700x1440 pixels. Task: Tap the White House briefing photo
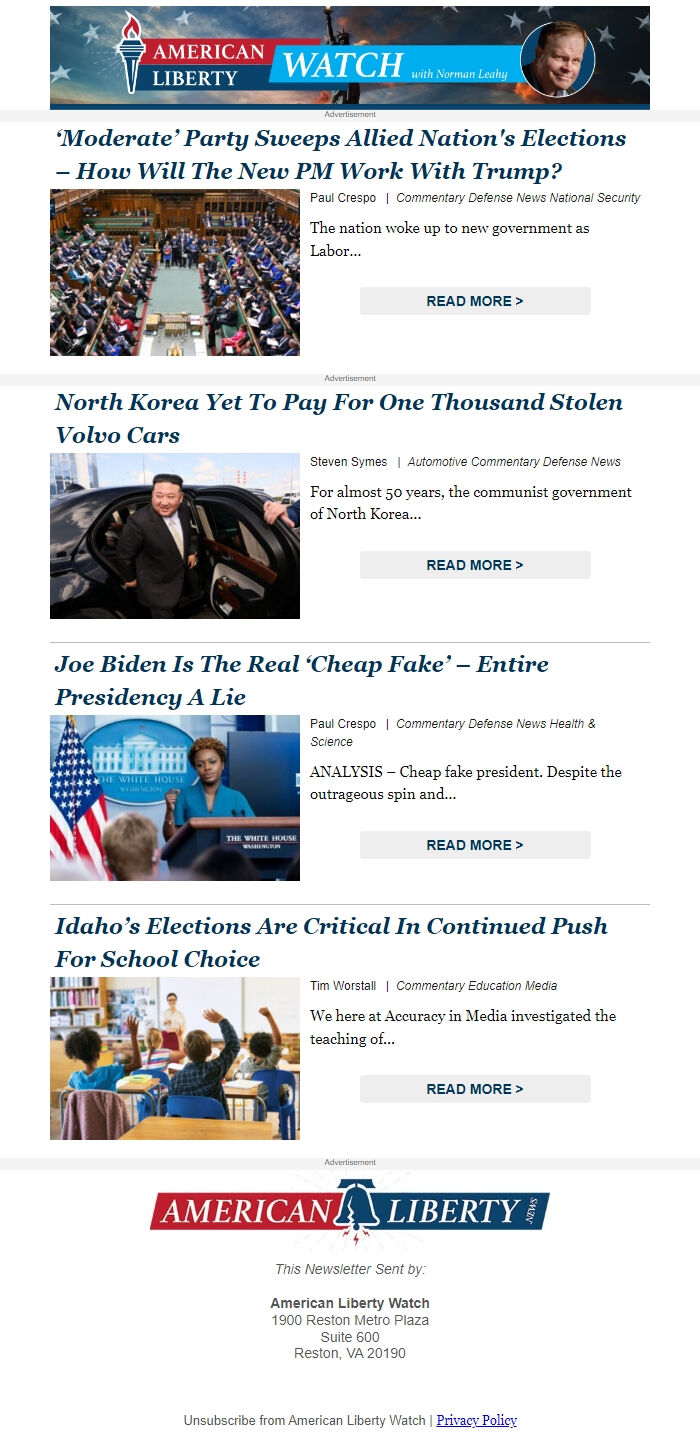pyautogui.click(x=175, y=798)
